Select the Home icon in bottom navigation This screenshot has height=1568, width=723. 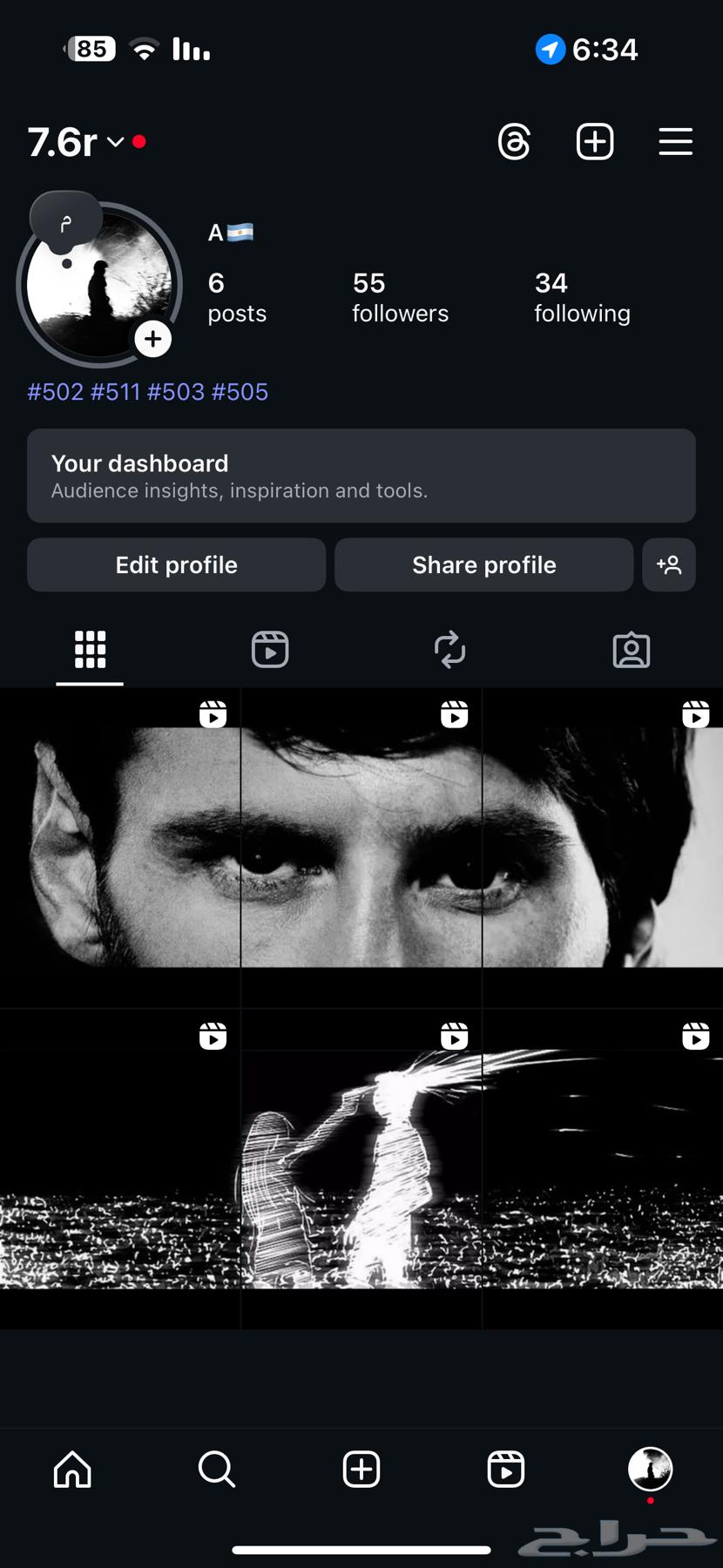coord(72,1470)
